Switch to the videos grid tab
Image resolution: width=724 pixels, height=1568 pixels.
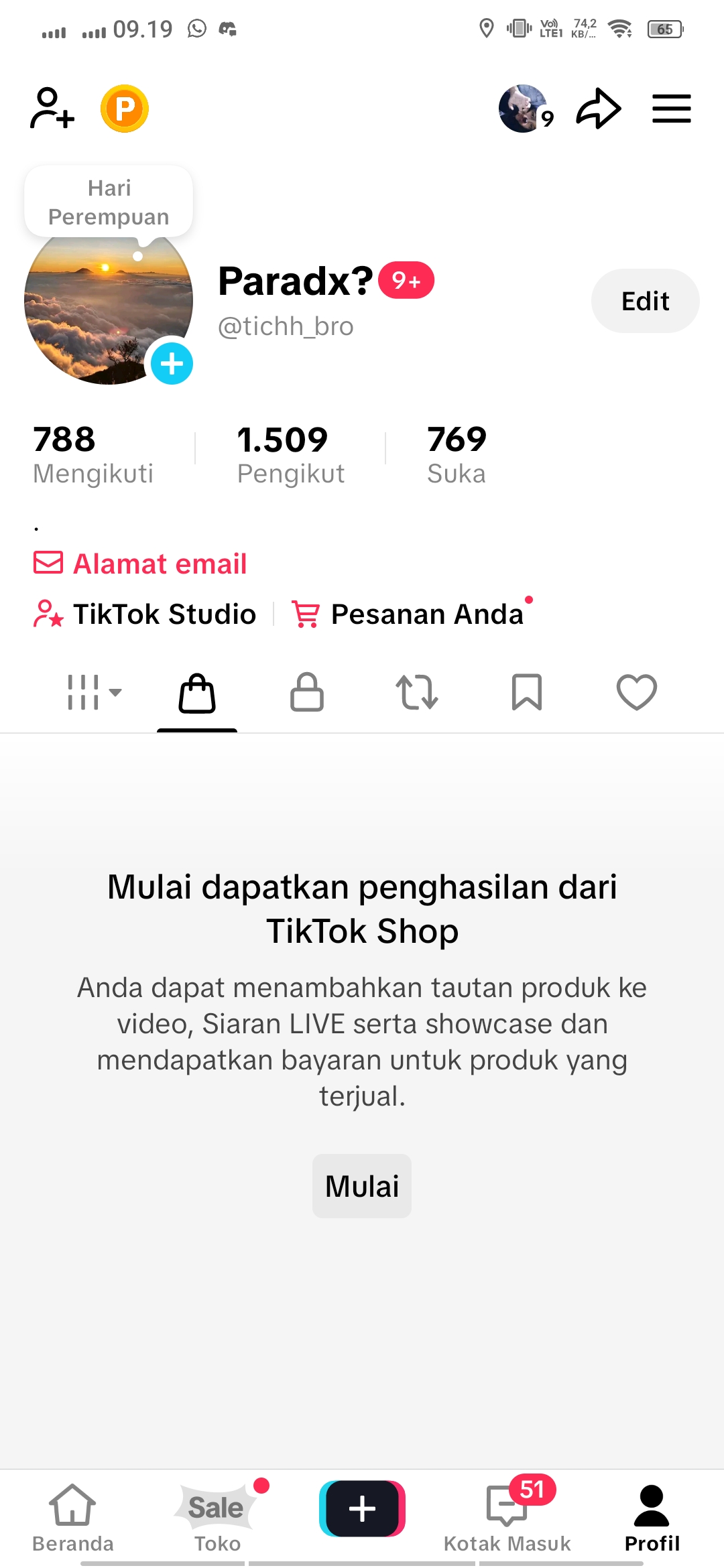tap(93, 692)
